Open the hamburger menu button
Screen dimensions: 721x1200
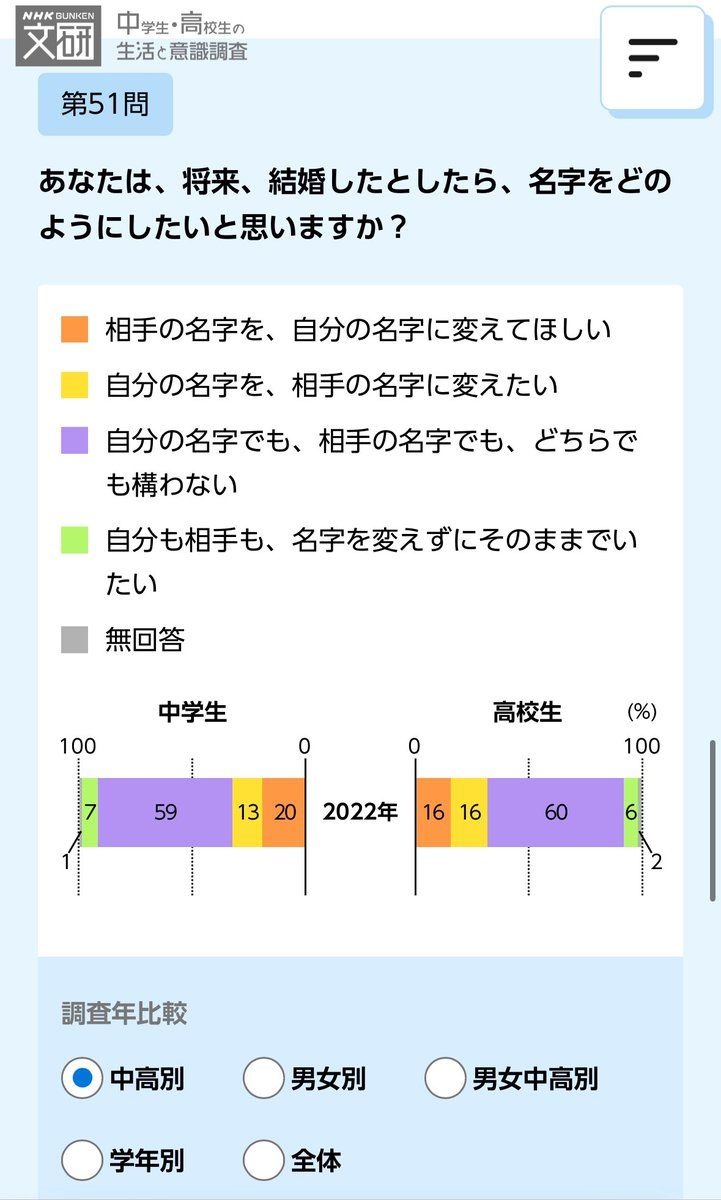[653, 57]
